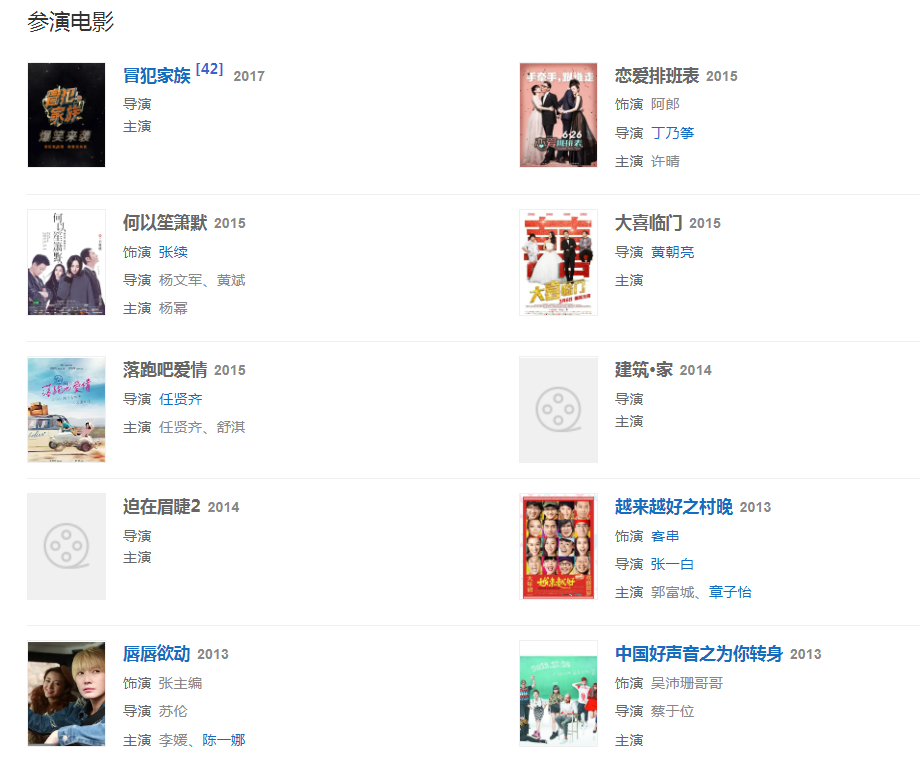Open actor 陈一娜 link
Image resolution: width=920 pixels, height=769 pixels.
click(223, 740)
